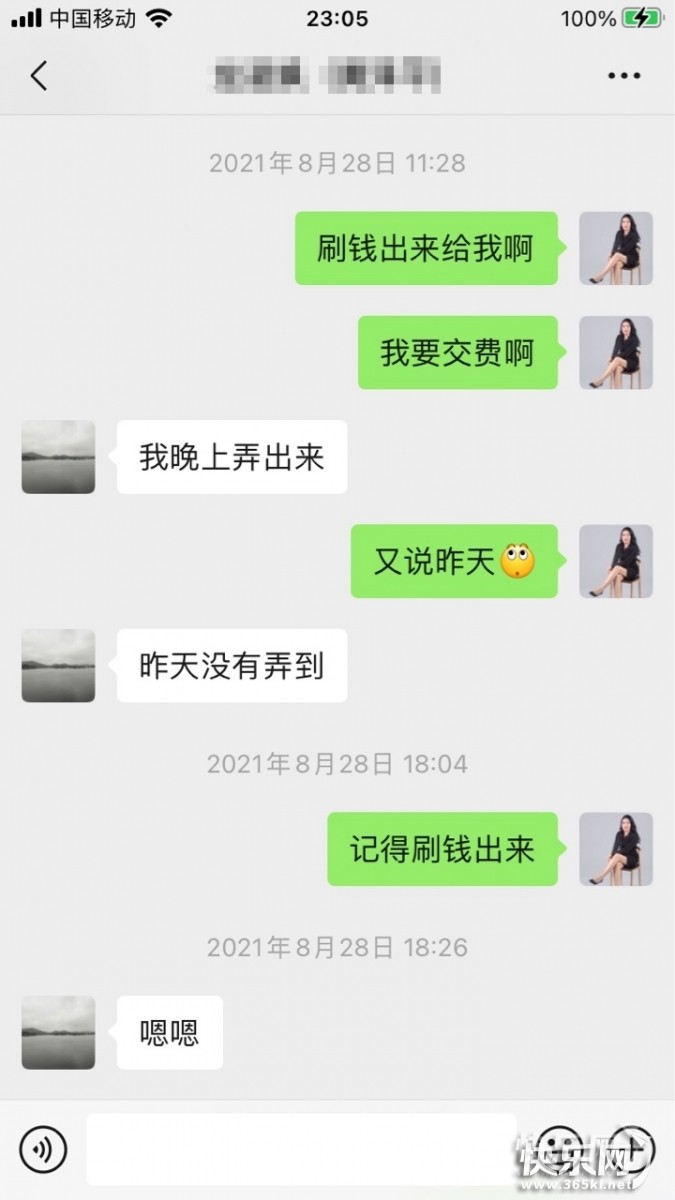Viewport: 675px width, 1200px height.
Task: Open the avatar beside 我晚上弄出来
Action: click(x=58, y=457)
